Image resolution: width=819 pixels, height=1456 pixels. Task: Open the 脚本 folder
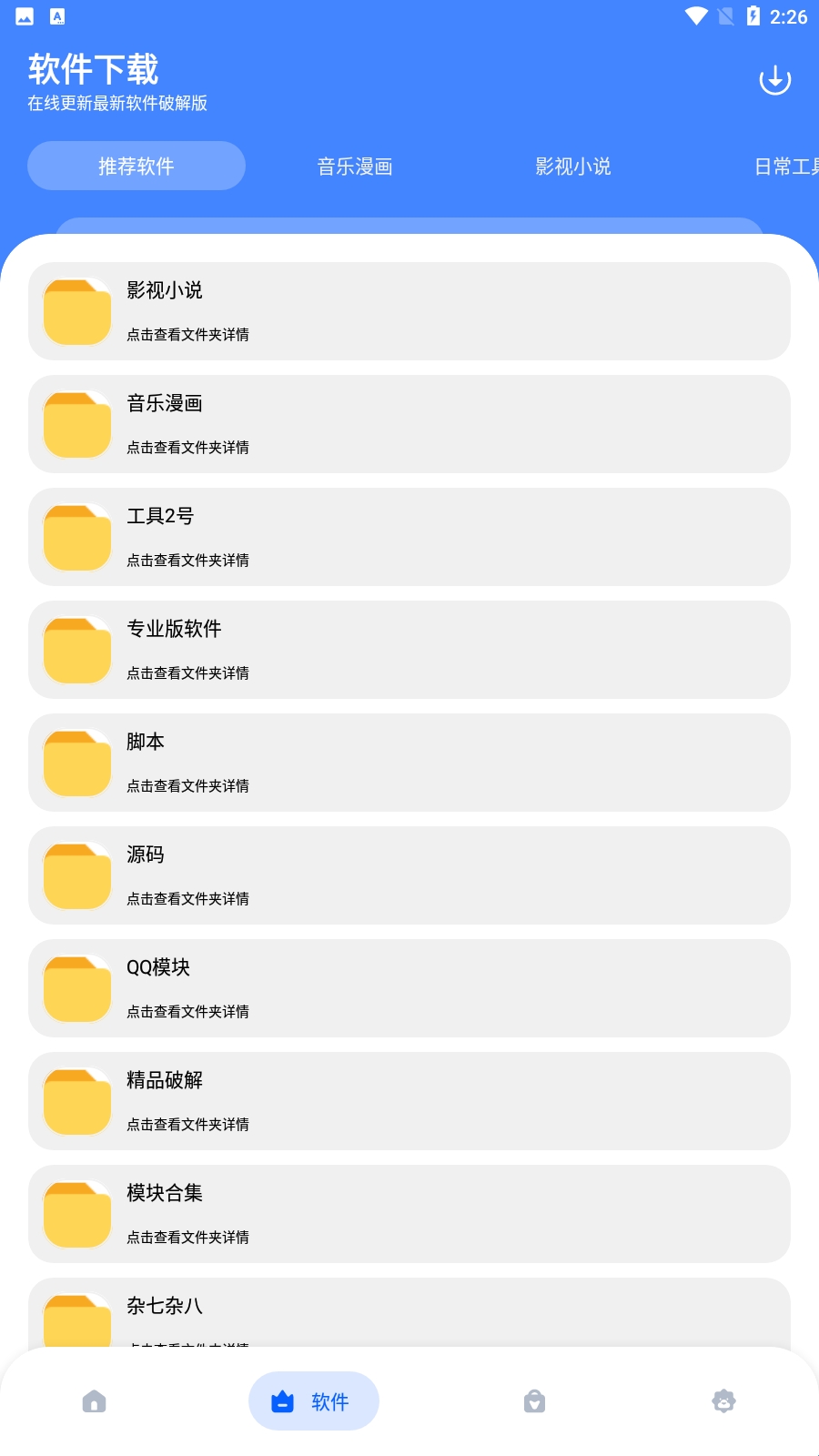coord(409,763)
